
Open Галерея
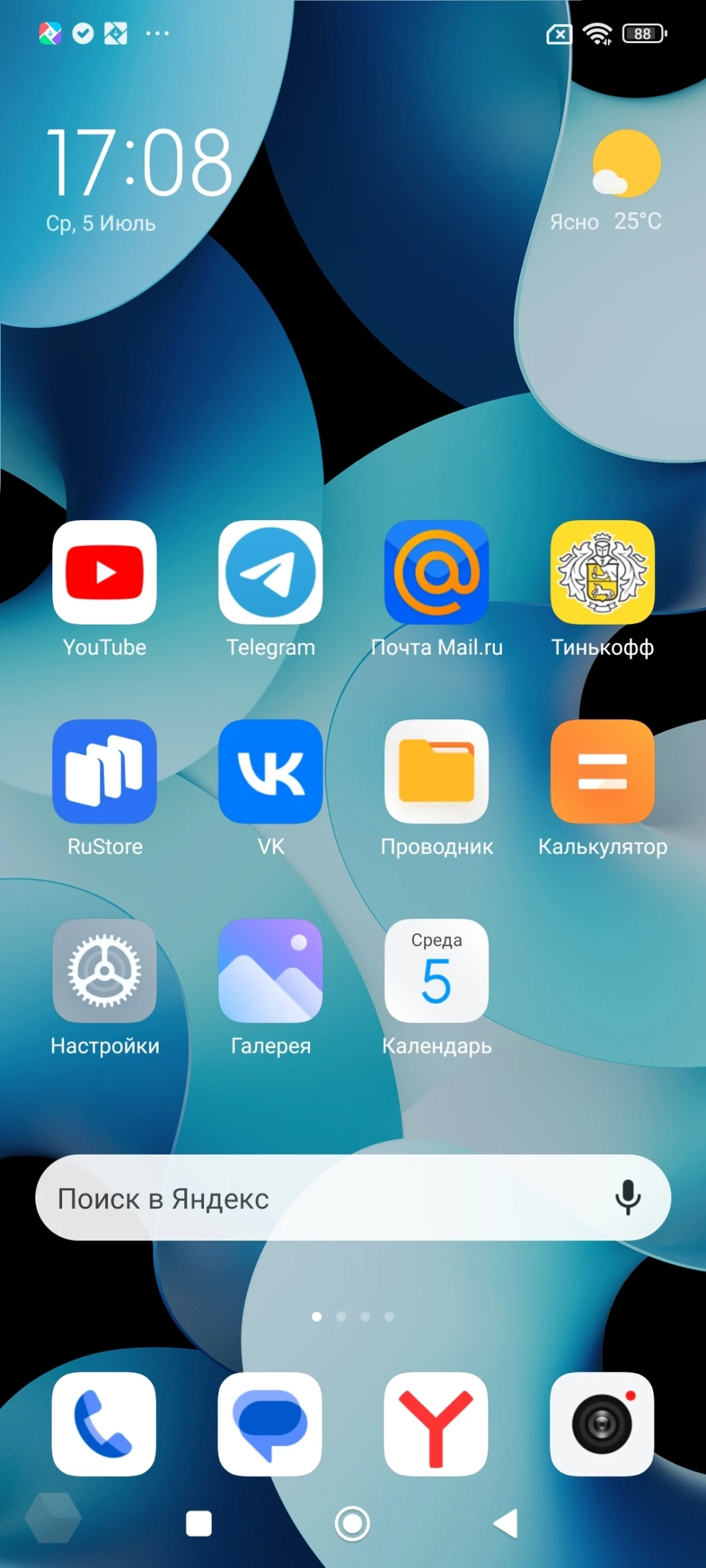270,971
